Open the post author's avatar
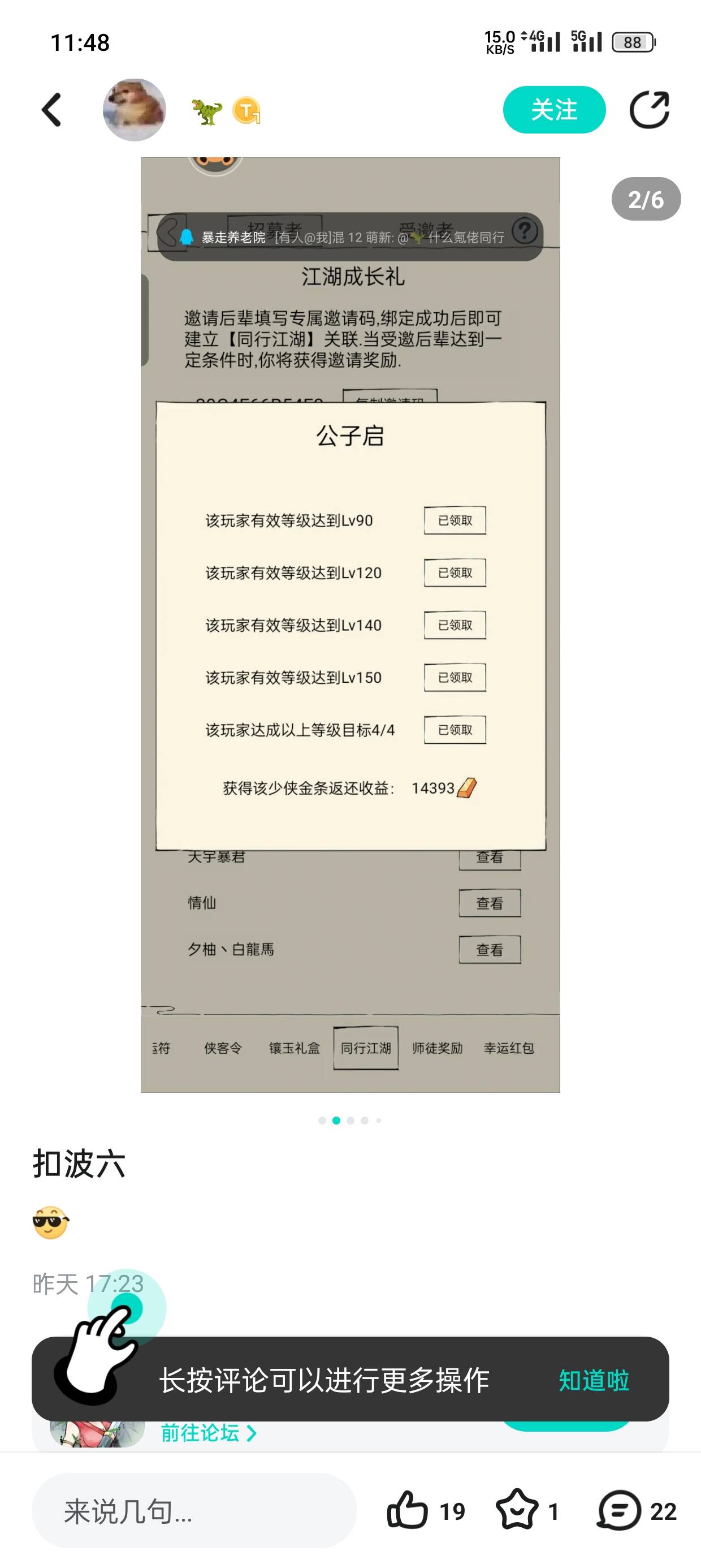Image resolution: width=701 pixels, height=1568 pixels. (135, 110)
